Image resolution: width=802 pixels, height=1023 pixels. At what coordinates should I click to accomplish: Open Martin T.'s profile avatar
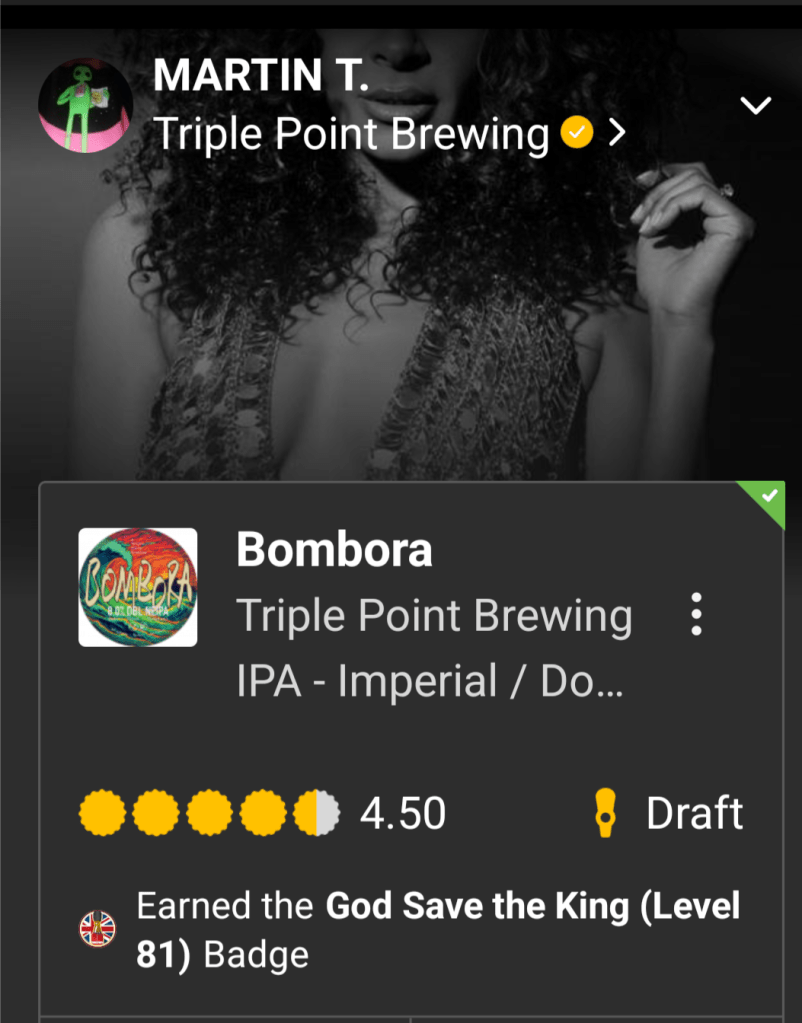click(x=85, y=106)
